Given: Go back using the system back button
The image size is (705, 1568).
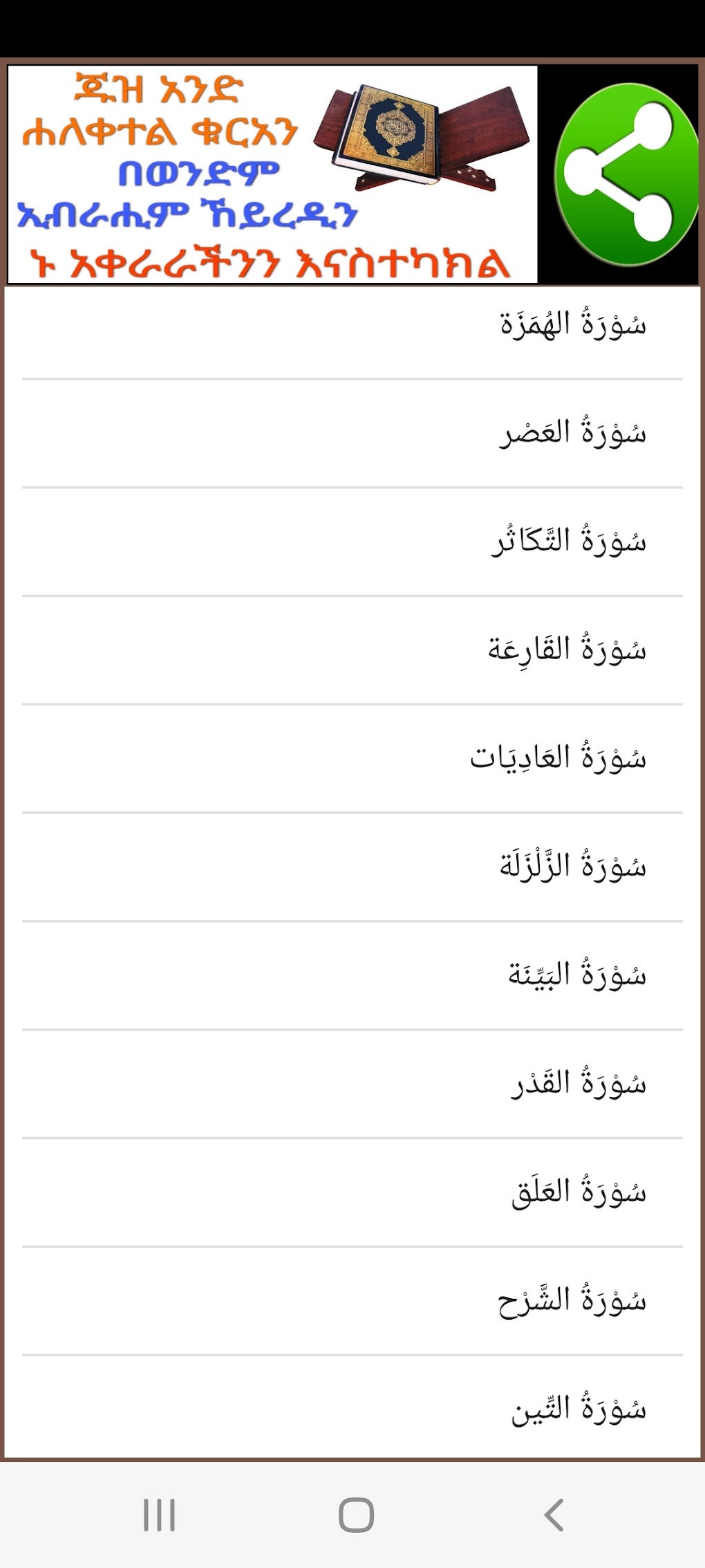Looking at the screenshot, I should pyautogui.click(x=554, y=1515).
